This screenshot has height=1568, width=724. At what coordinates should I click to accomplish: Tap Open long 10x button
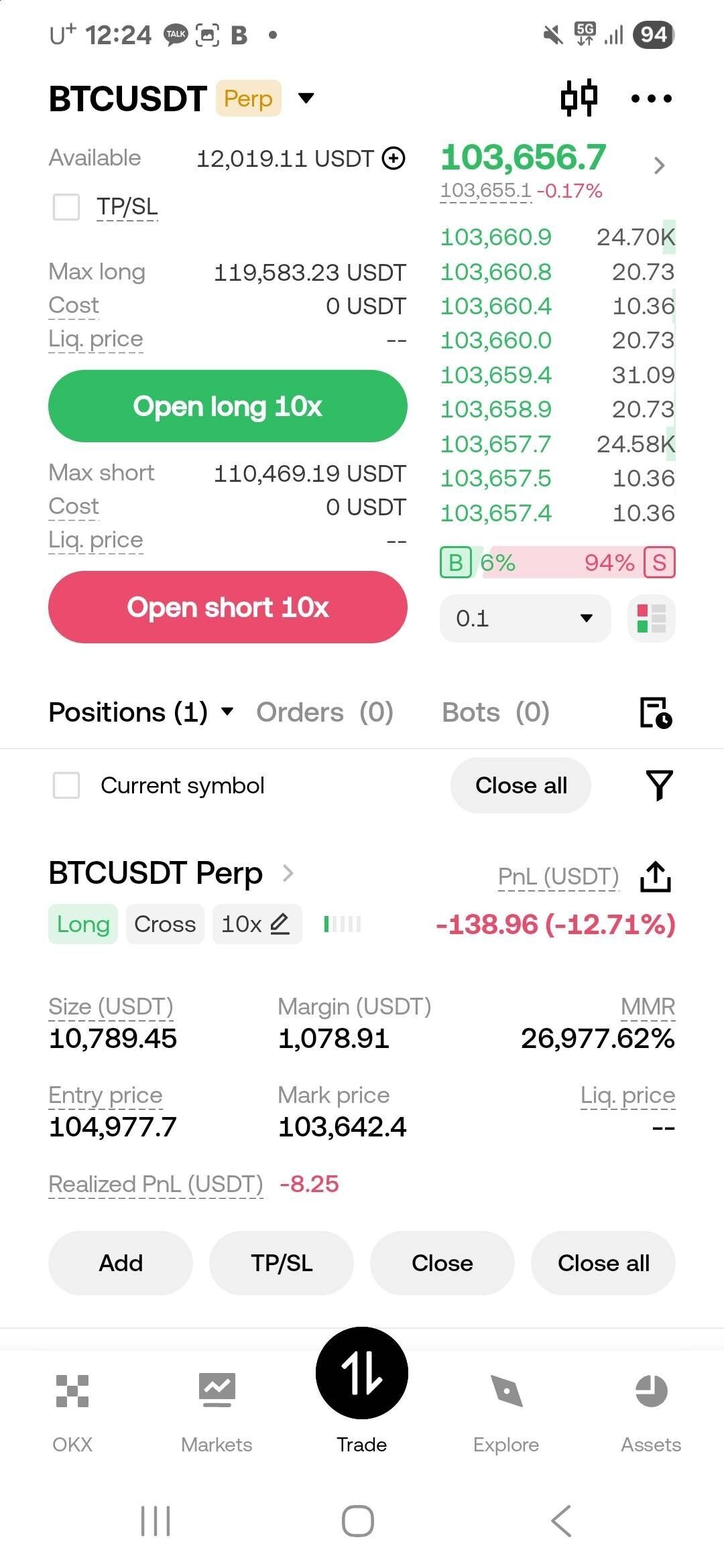click(x=227, y=406)
